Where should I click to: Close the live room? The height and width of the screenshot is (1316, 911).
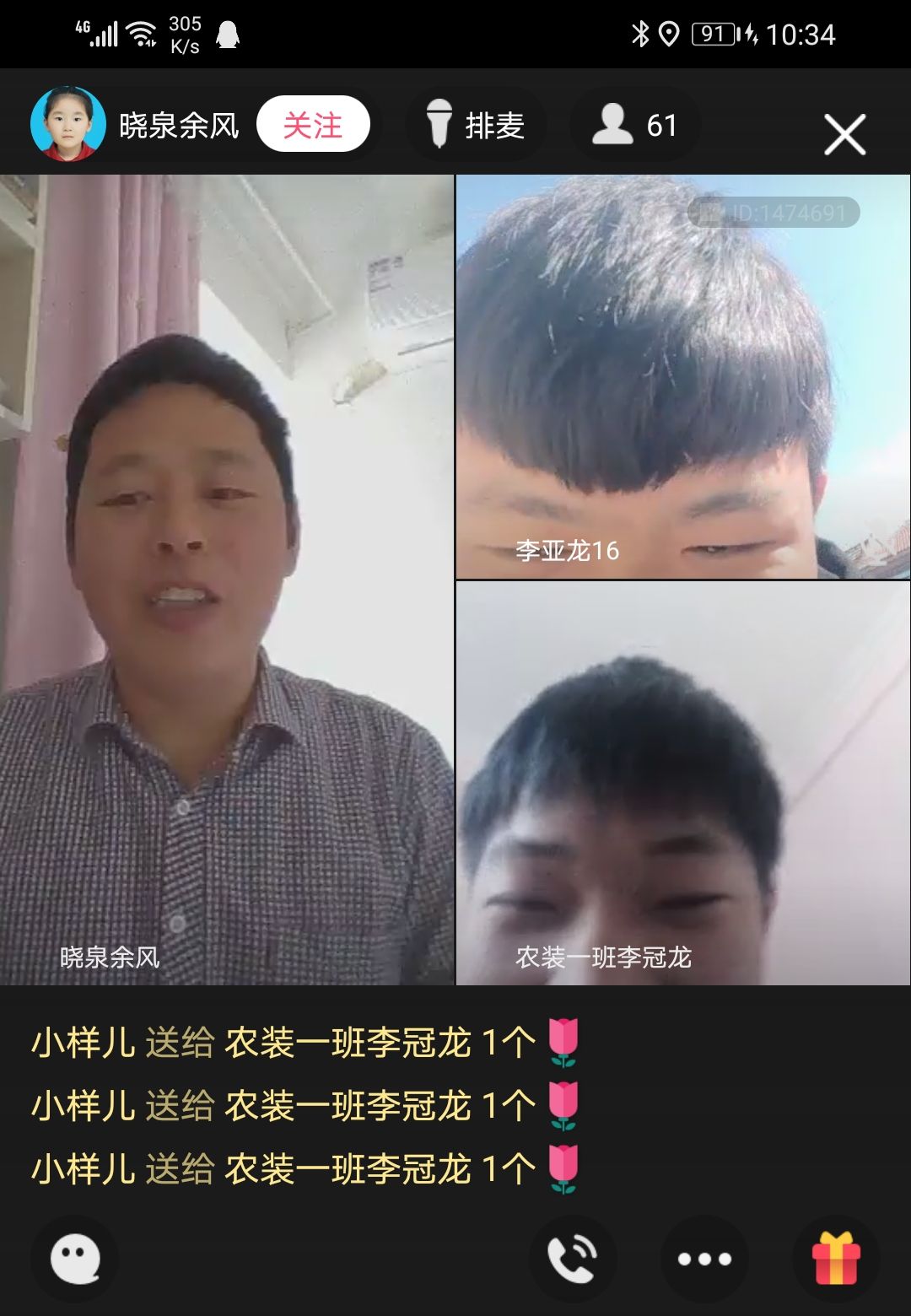tap(844, 134)
